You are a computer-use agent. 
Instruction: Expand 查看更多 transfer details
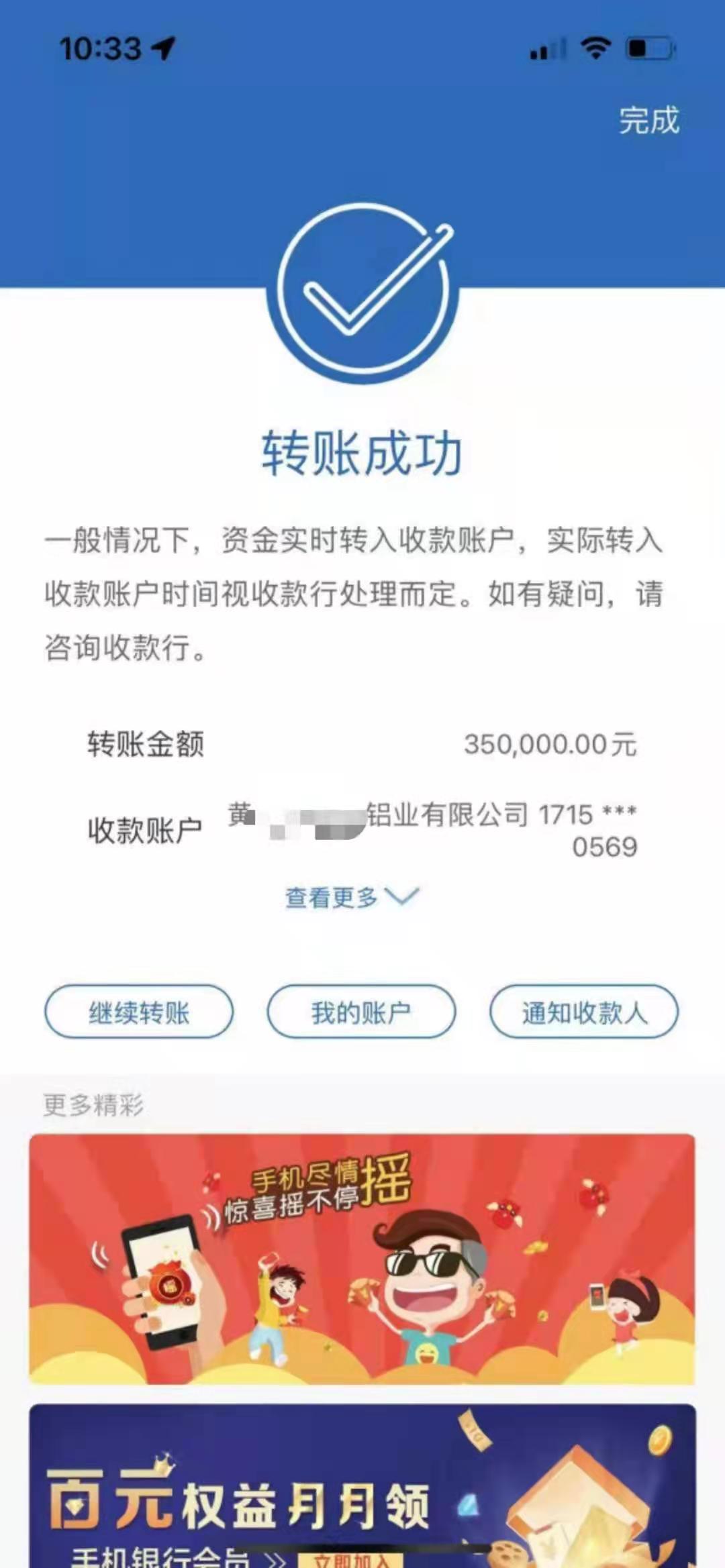click(x=352, y=897)
